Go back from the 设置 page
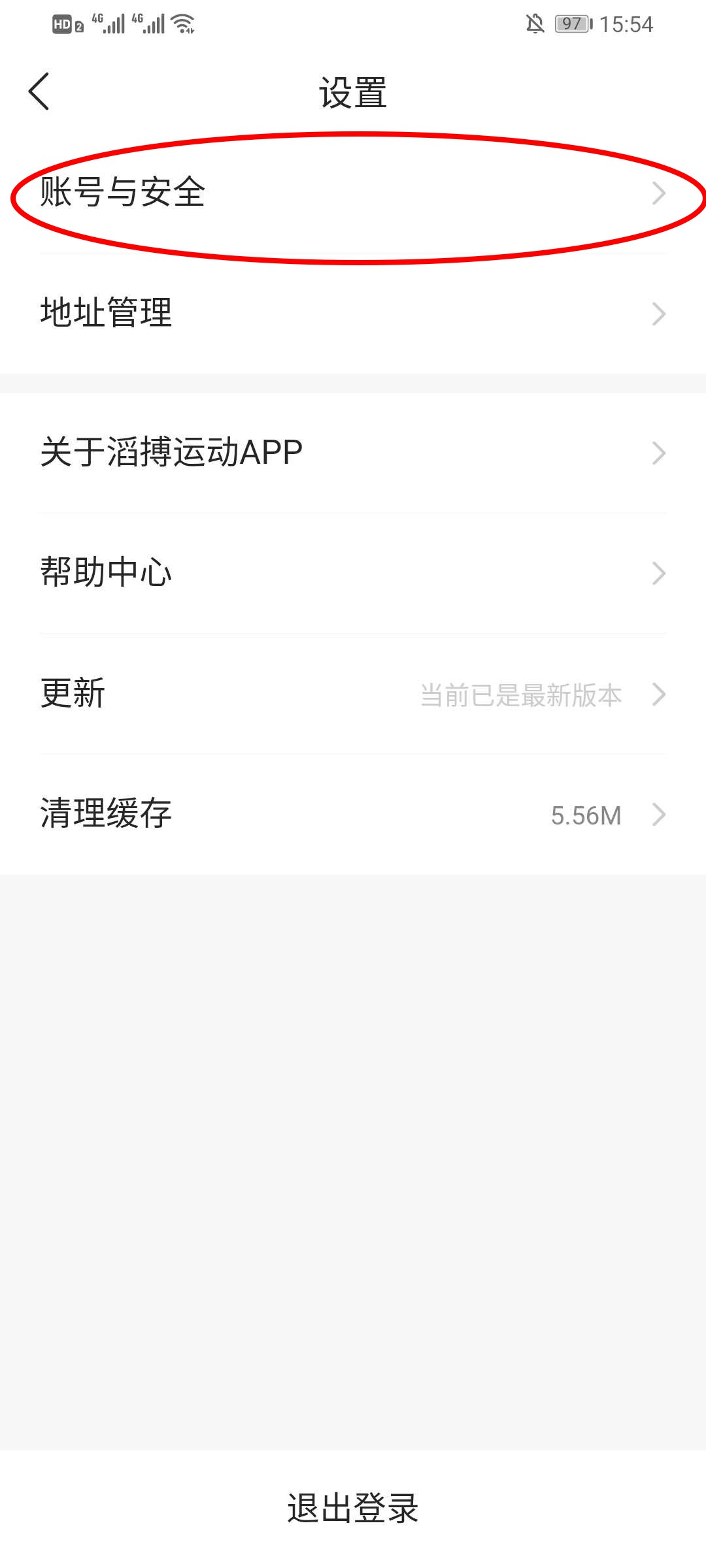Image resolution: width=706 pixels, height=1568 pixels. pyautogui.click(x=39, y=91)
